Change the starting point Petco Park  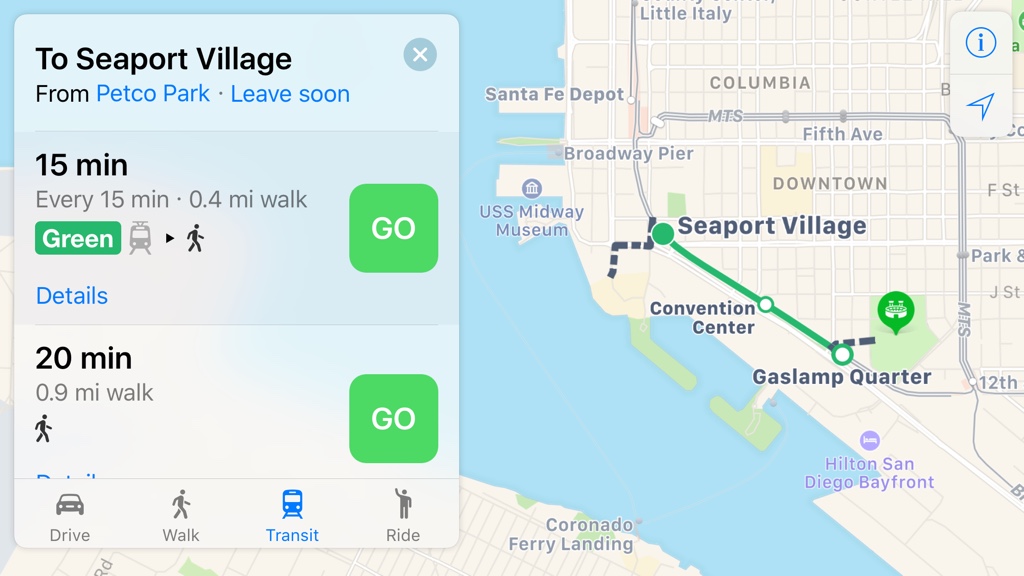pos(153,94)
